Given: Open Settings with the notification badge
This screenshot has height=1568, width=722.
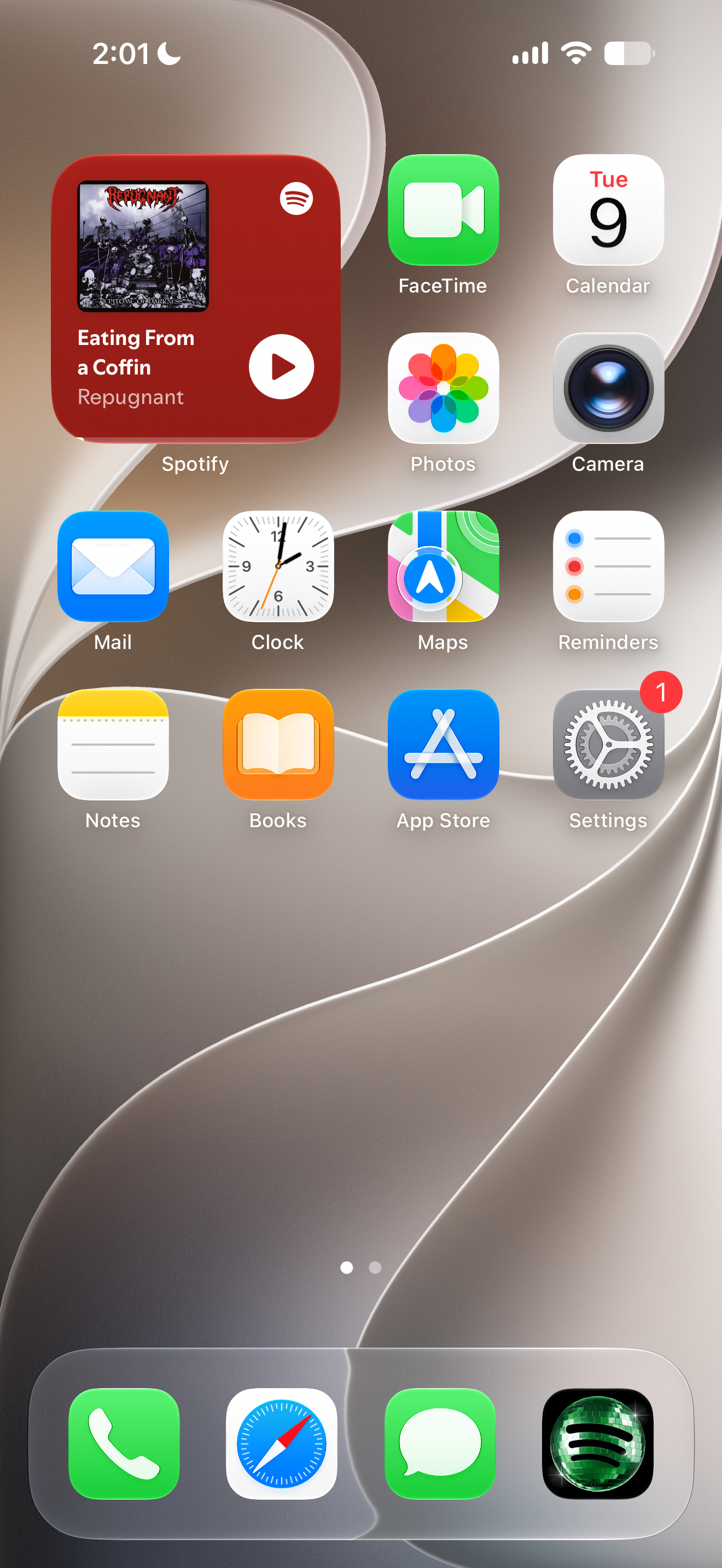Looking at the screenshot, I should point(608,745).
